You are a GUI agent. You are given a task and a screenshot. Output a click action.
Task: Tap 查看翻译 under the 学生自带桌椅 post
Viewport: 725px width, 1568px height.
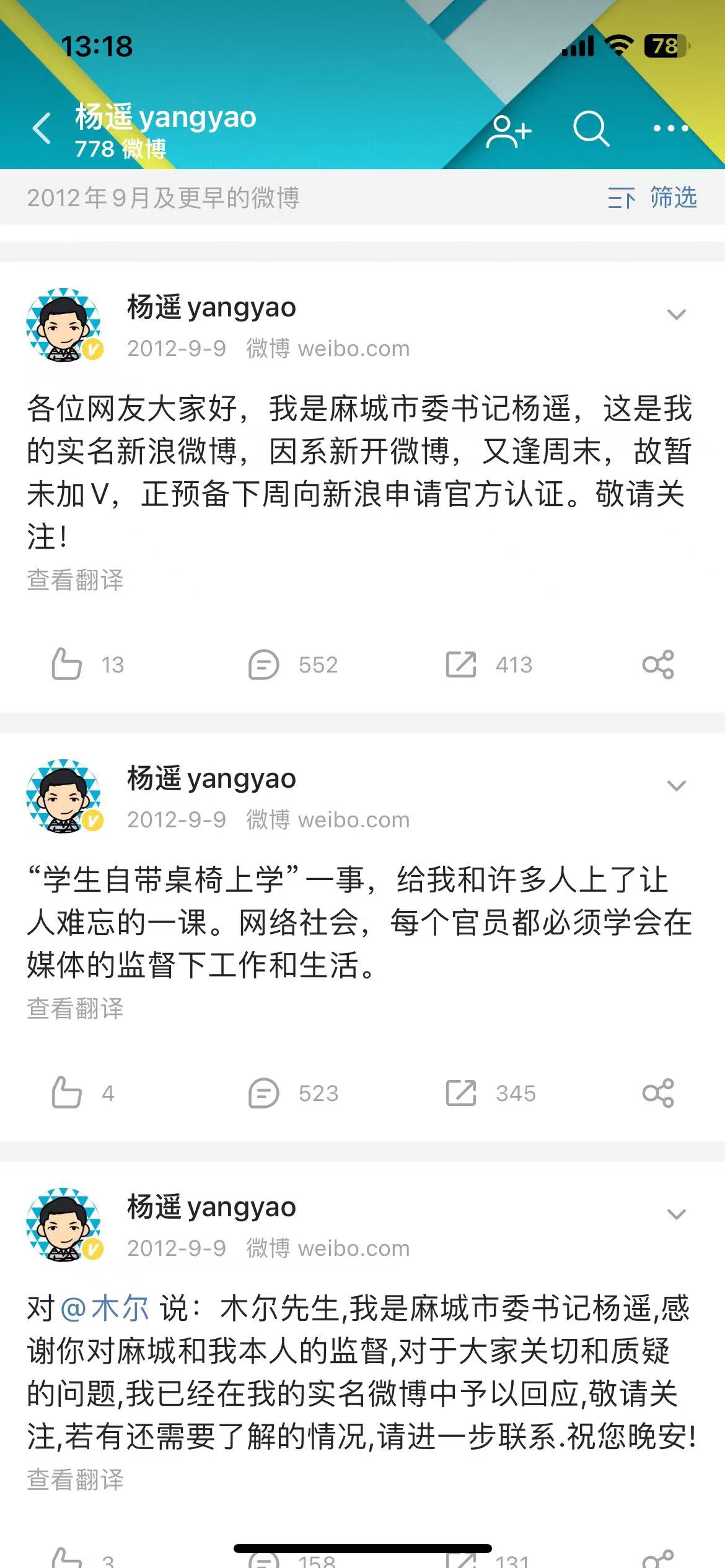point(75,1009)
